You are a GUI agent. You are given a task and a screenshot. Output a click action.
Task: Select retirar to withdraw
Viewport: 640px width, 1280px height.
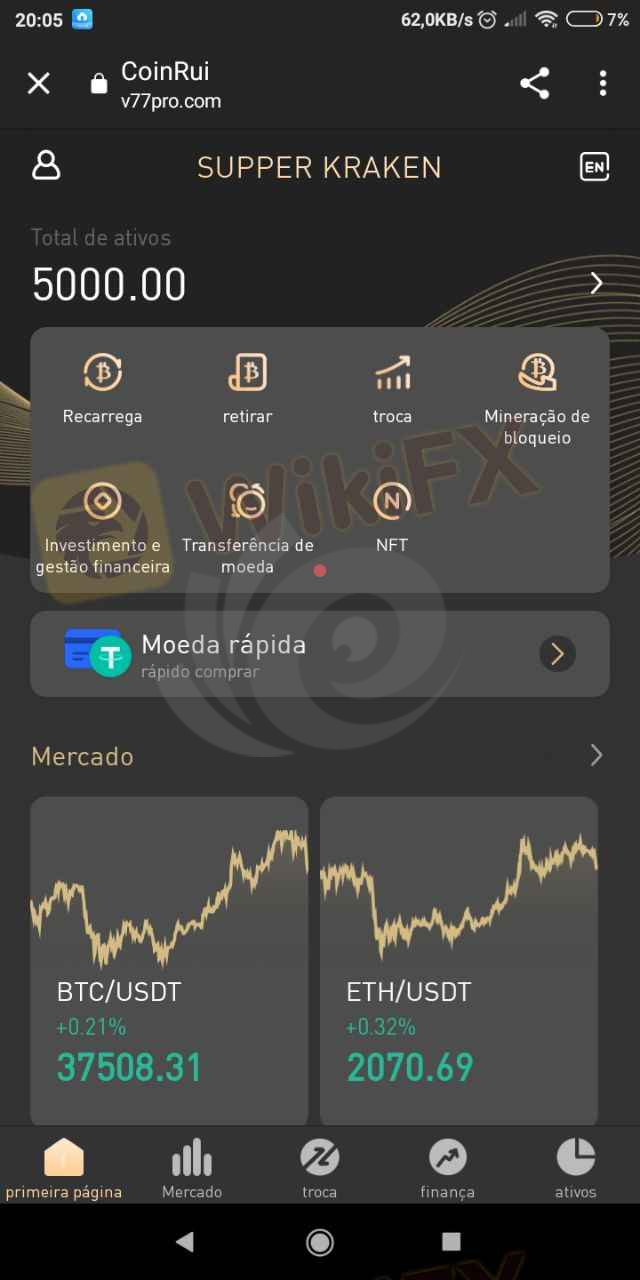(x=247, y=390)
